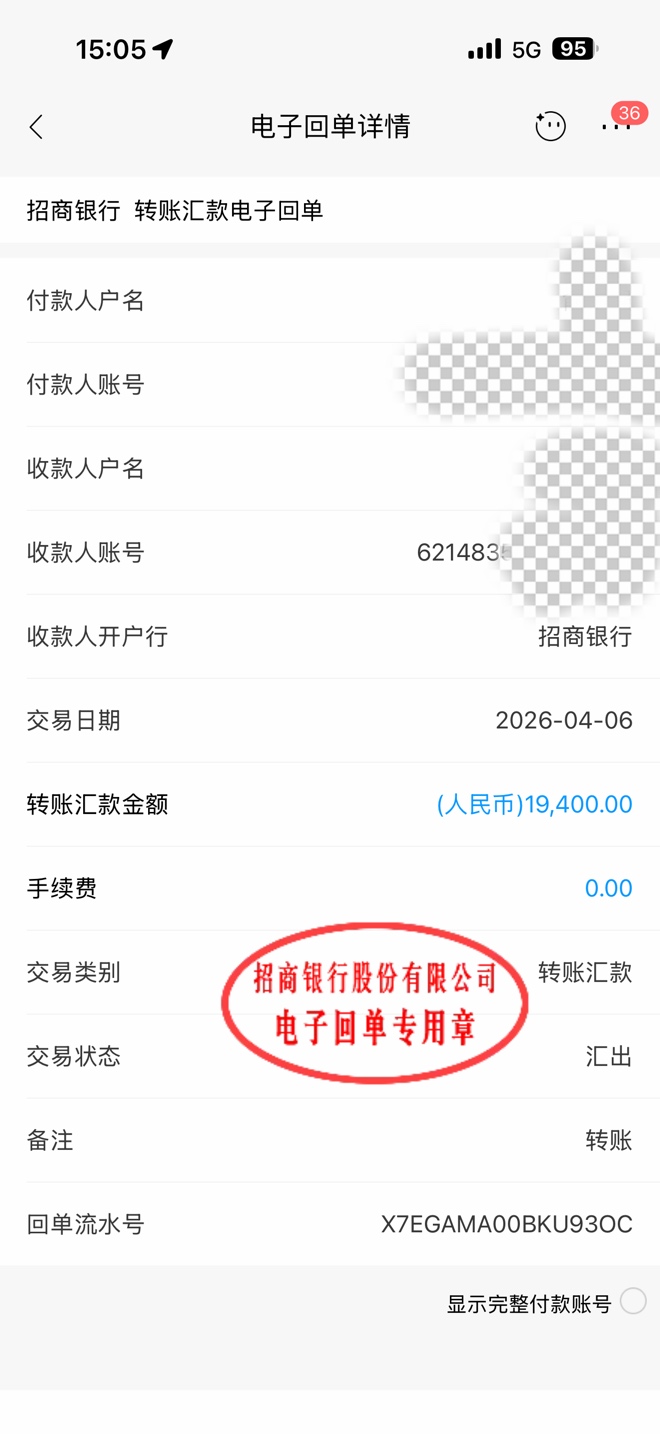Open the customer service assistant icon
Image resolution: width=660 pixels, height=1434 pixels.
click(550, 126)
